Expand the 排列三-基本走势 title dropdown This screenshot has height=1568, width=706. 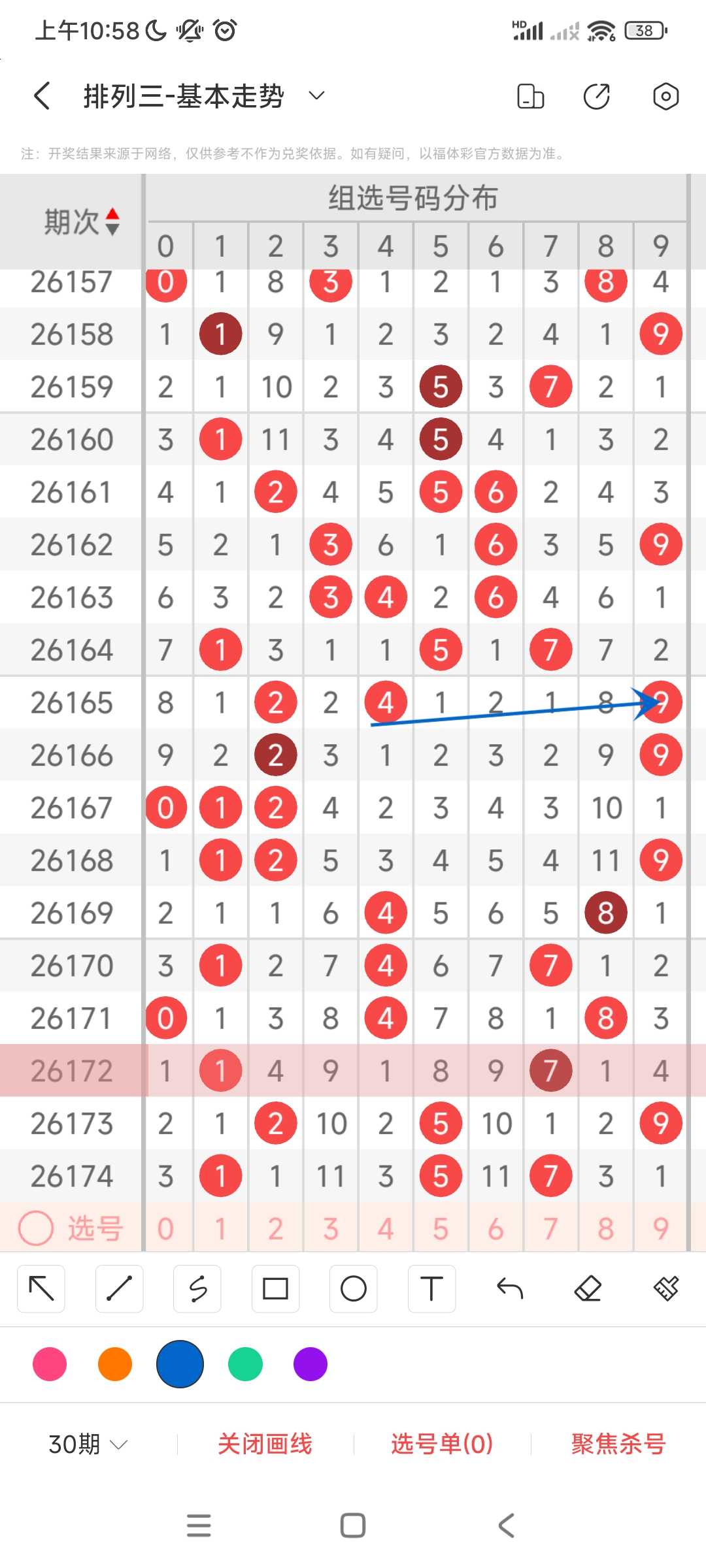pyautogui.click(x=316, y=96)
